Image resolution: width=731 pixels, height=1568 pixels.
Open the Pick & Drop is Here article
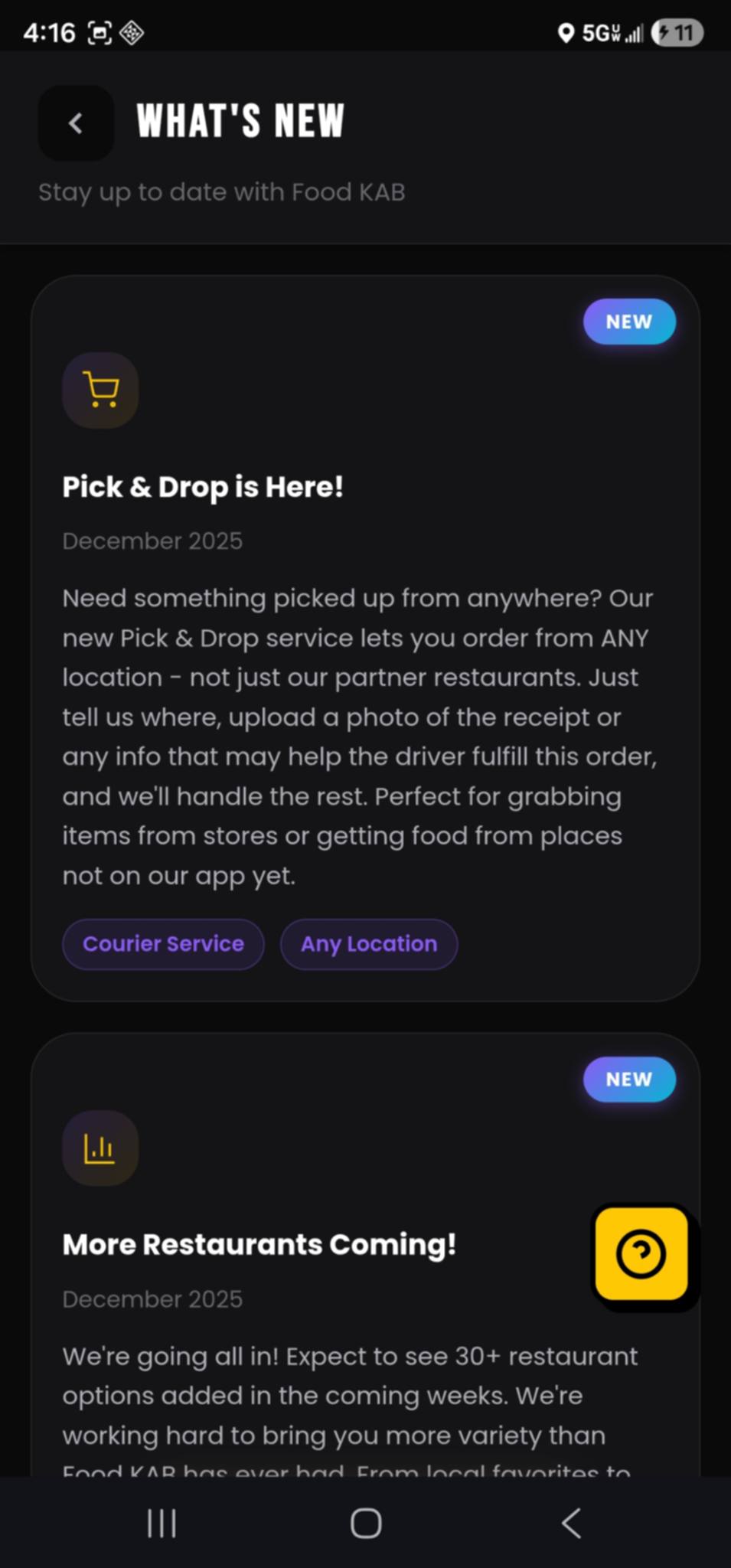[203, 486]
